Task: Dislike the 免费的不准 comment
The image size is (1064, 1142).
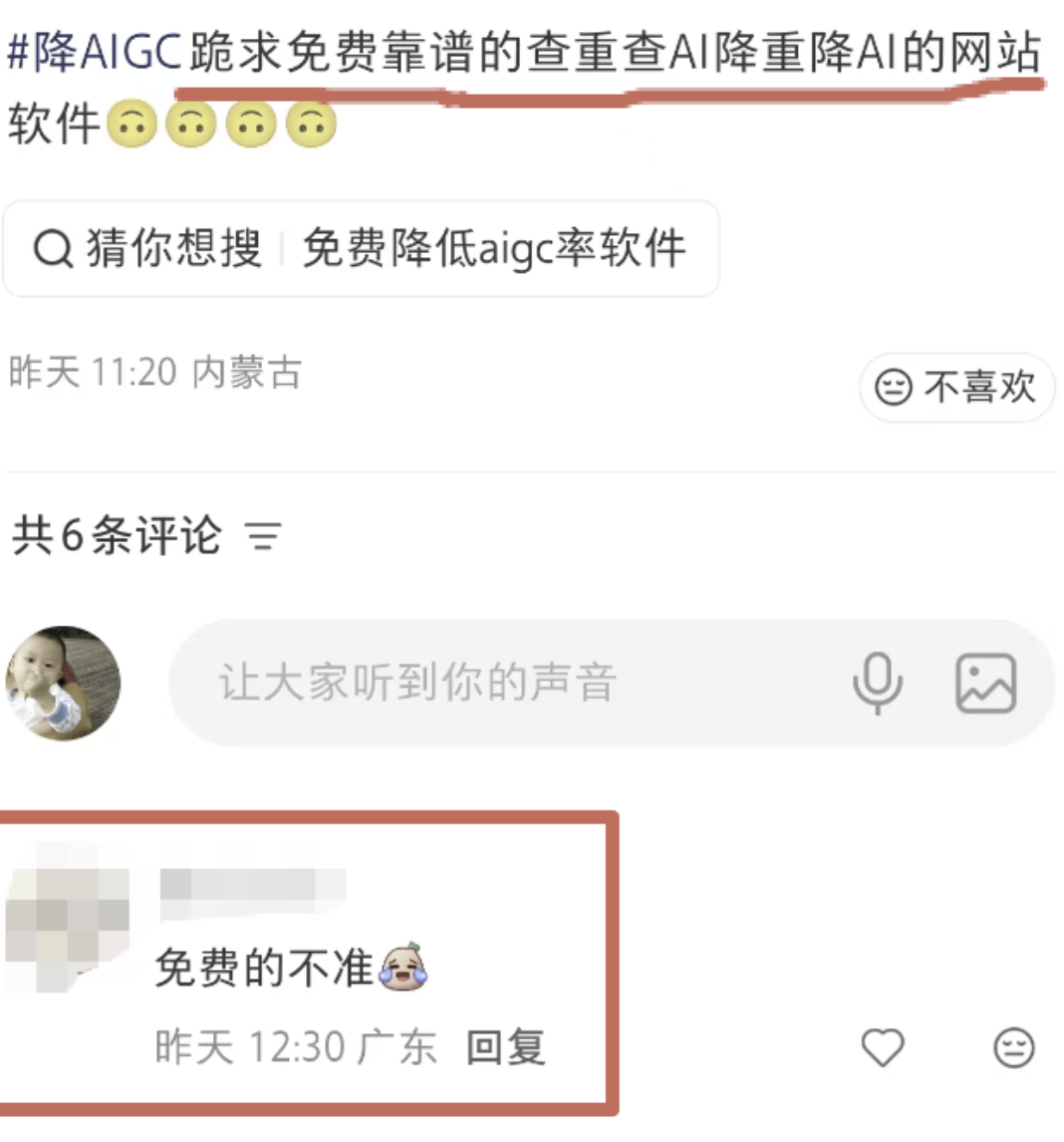Action: click(x=1014, y=1048)
